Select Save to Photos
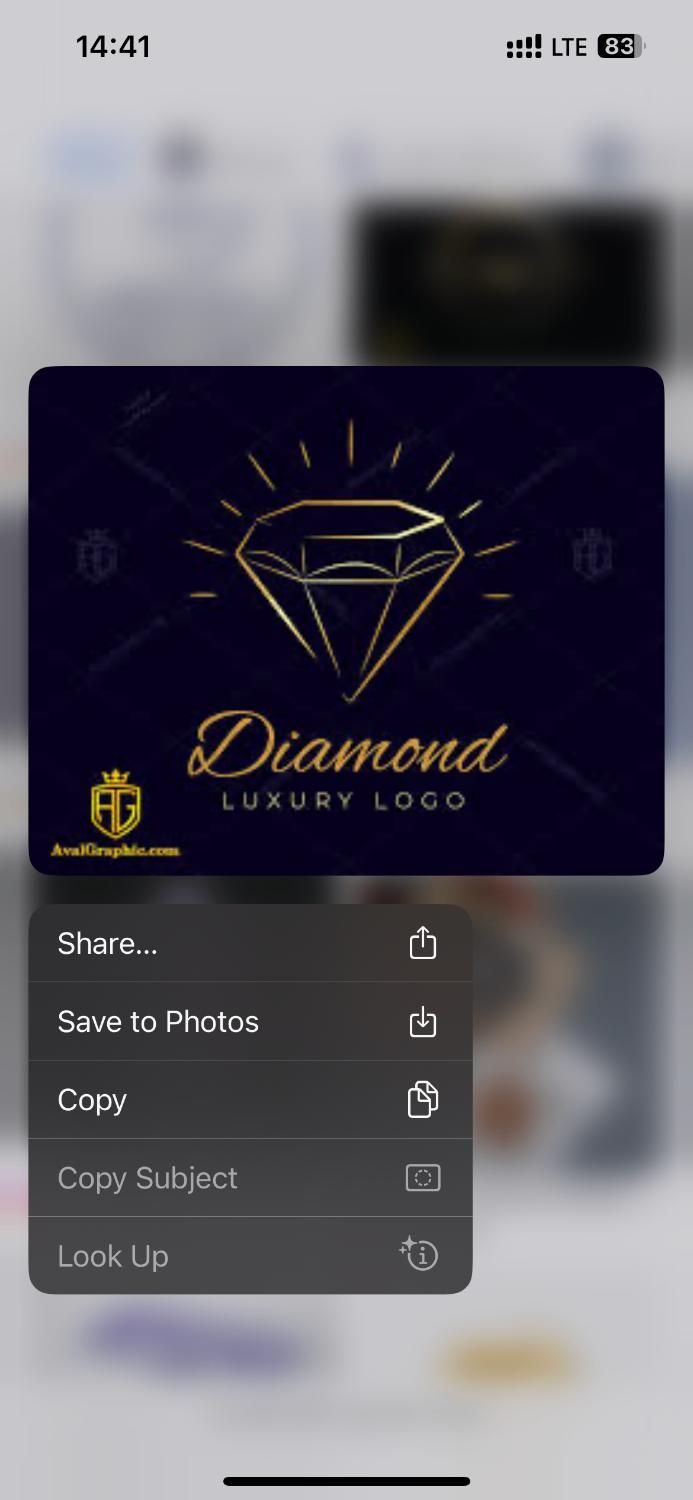 point(250,1021)
